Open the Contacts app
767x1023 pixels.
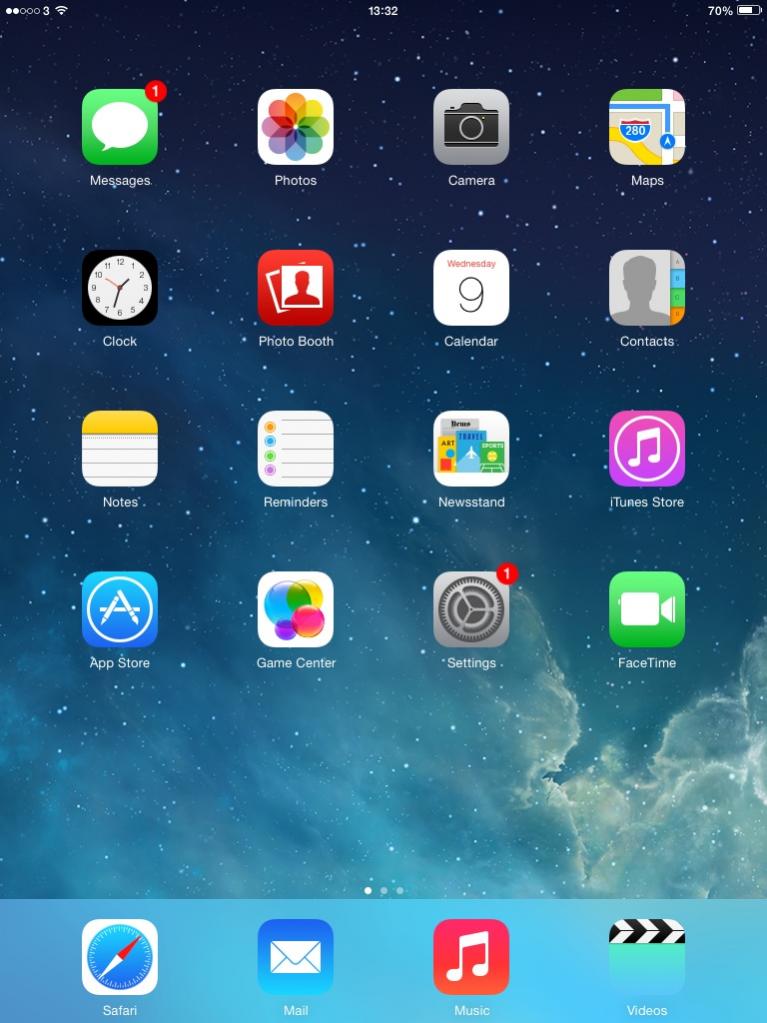[x=647, y=288]
